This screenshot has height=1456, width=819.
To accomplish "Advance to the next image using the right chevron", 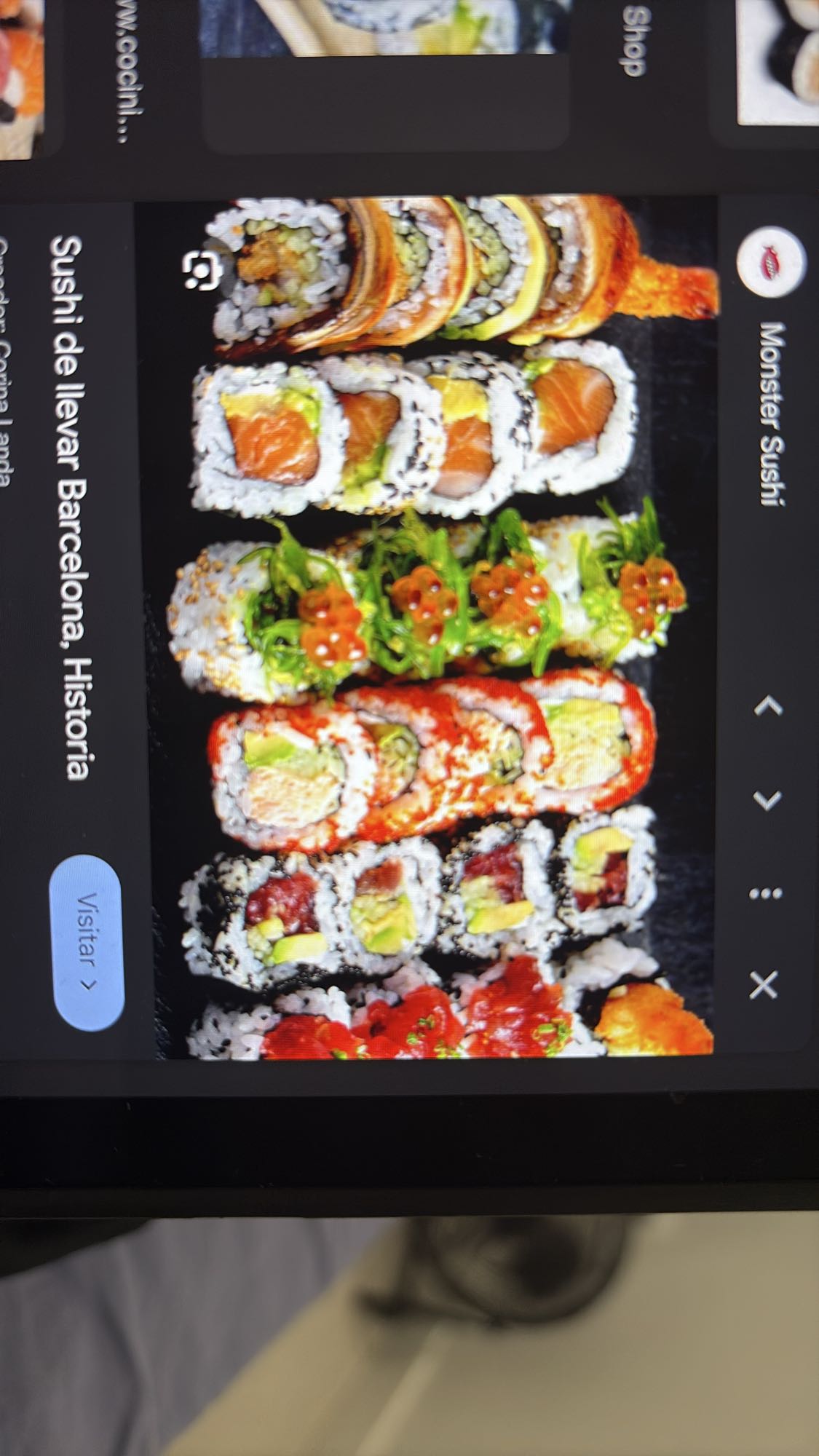I will 765,801.
